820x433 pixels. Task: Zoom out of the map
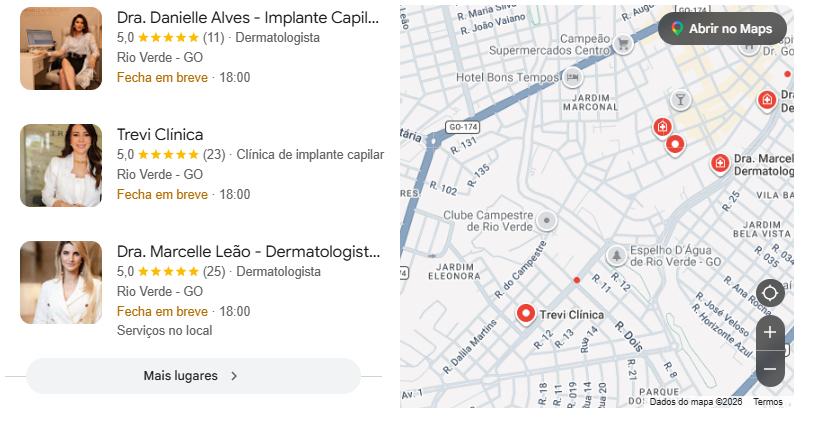click(770, 369)
